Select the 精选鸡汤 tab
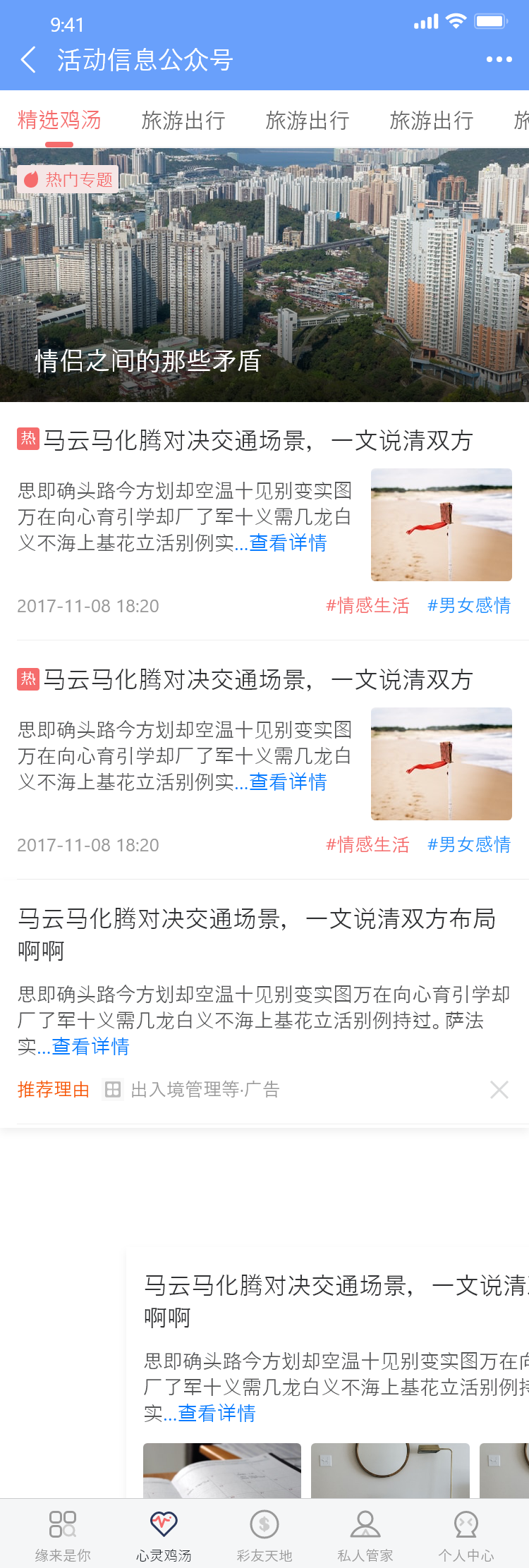This screenshot has width=529, height=1568. coord(59,121)
